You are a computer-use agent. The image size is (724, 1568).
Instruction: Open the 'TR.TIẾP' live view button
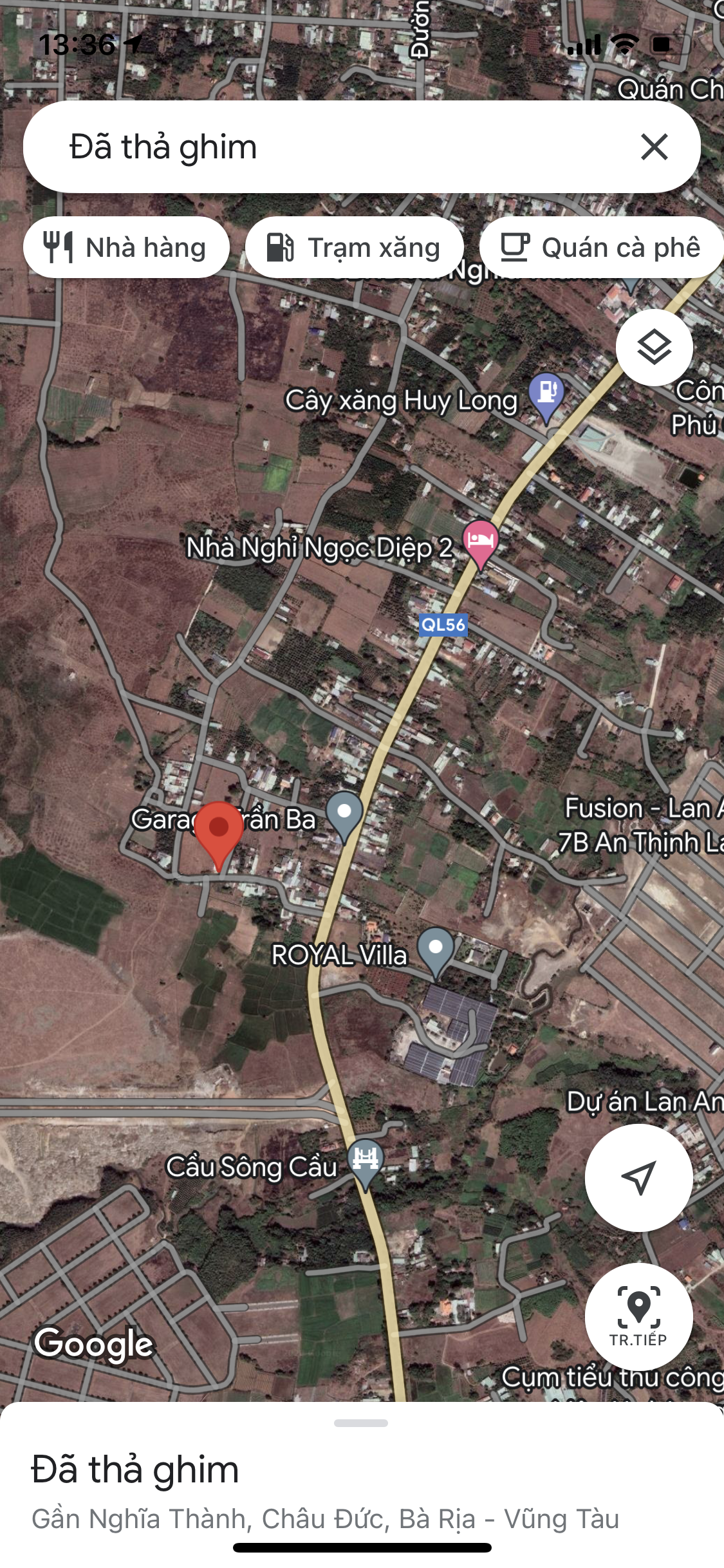pos(638,1316)
